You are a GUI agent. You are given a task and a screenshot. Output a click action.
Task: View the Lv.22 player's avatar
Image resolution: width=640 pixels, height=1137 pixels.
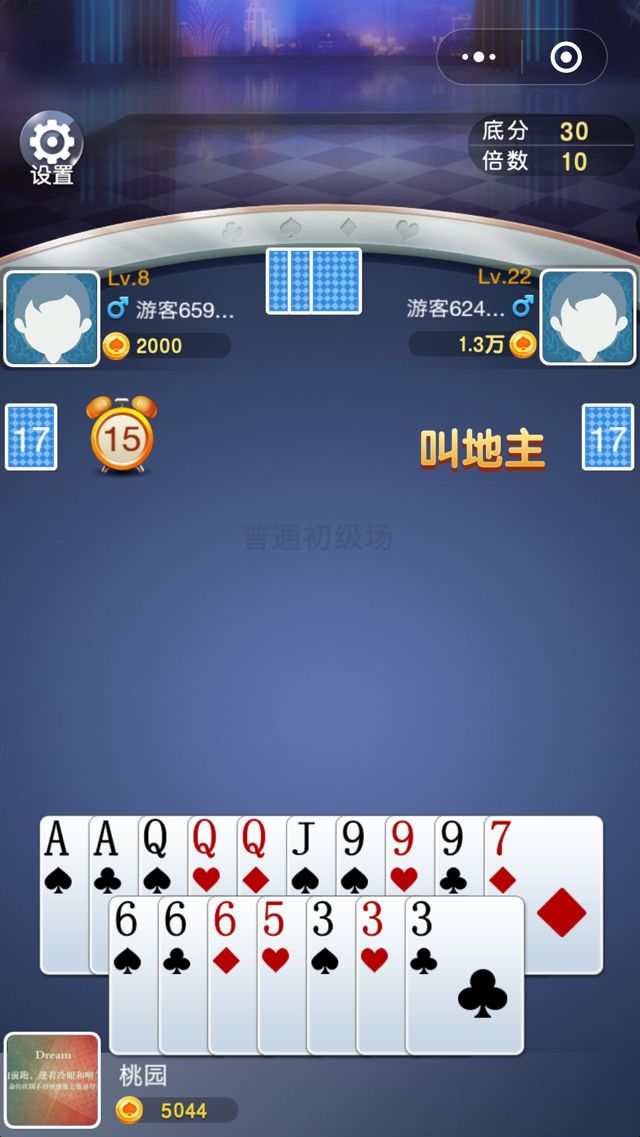tap(588, 318)
